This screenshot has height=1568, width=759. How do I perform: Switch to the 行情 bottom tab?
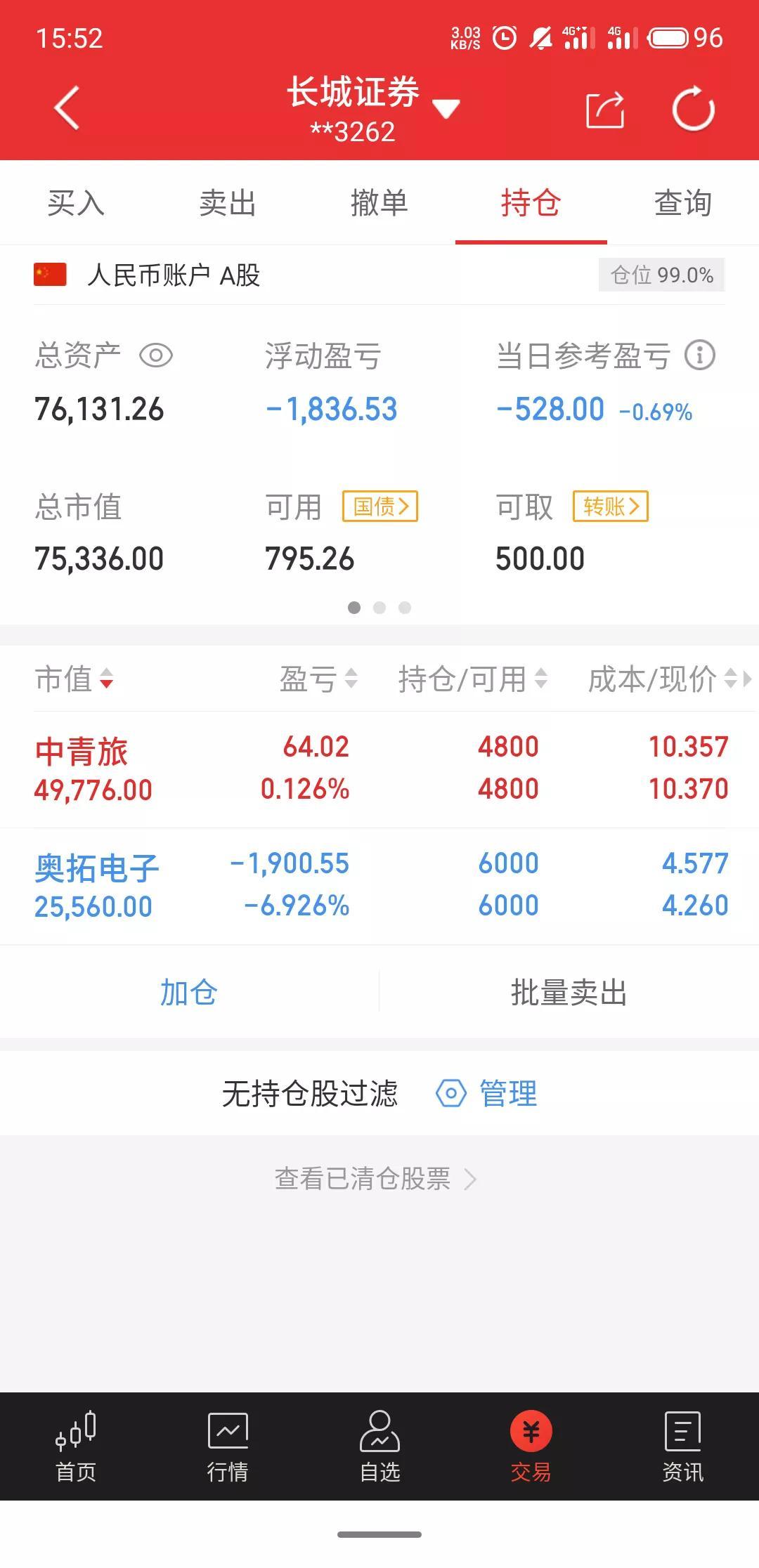point(228,1447)
